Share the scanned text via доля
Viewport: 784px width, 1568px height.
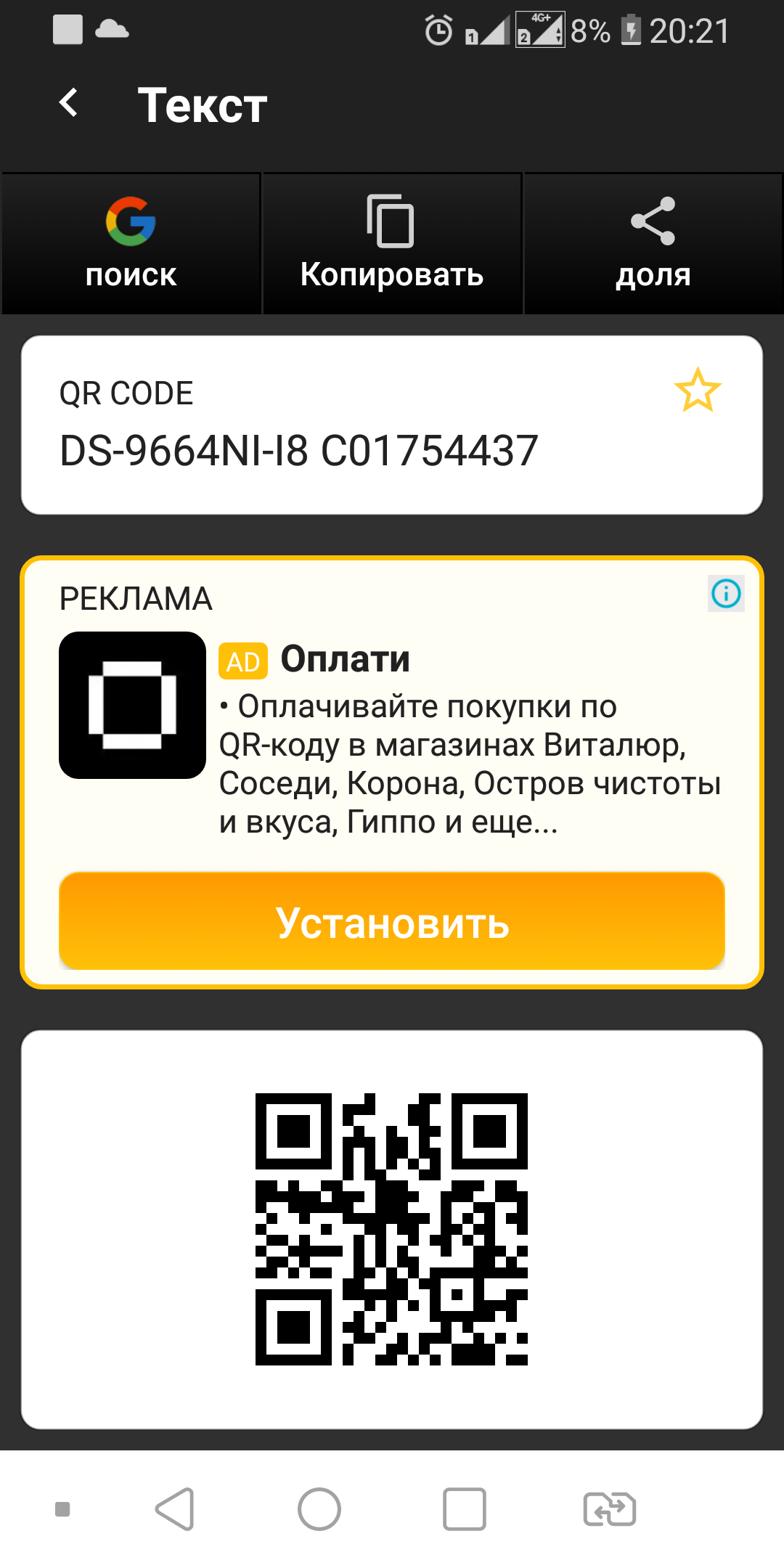[x=653, y=244]
